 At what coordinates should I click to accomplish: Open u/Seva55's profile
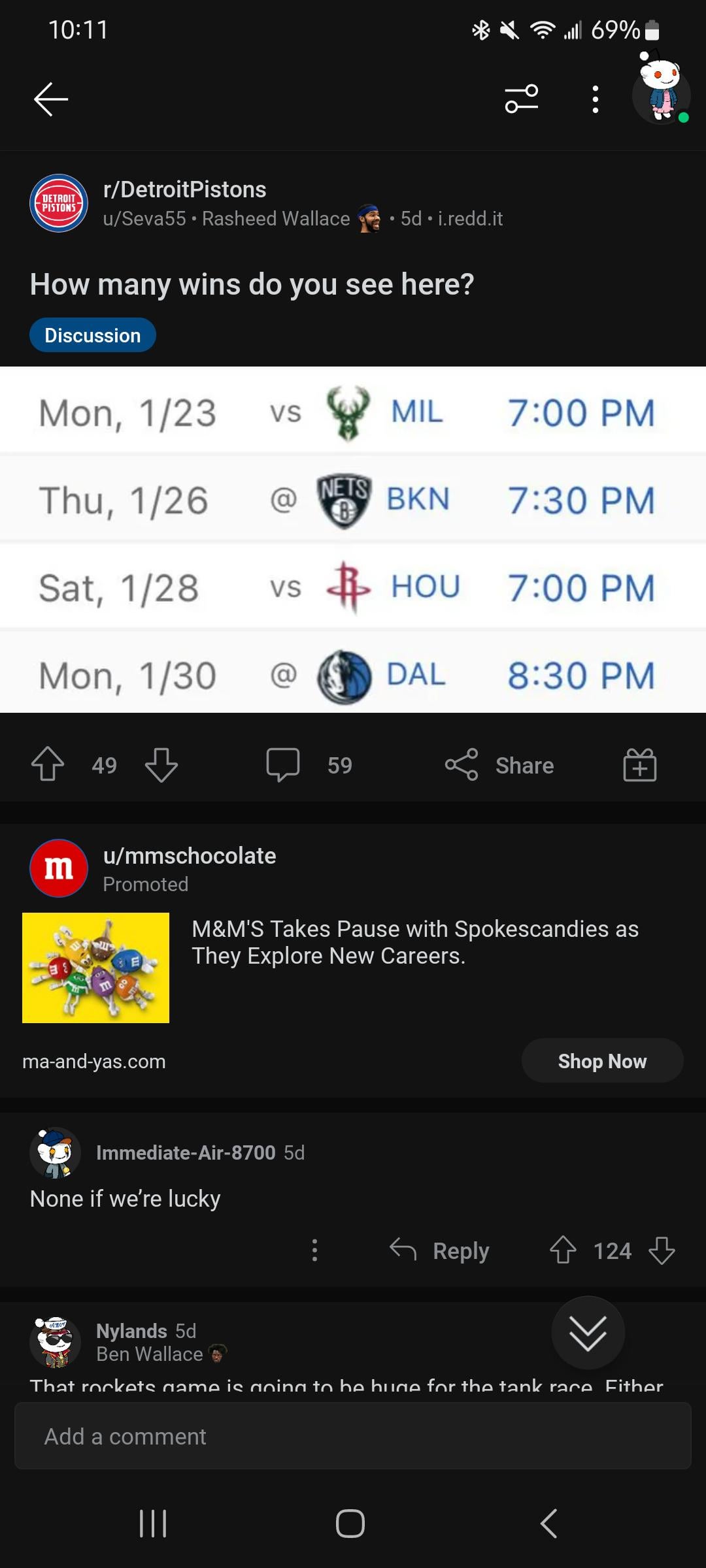tap(144, 219)
